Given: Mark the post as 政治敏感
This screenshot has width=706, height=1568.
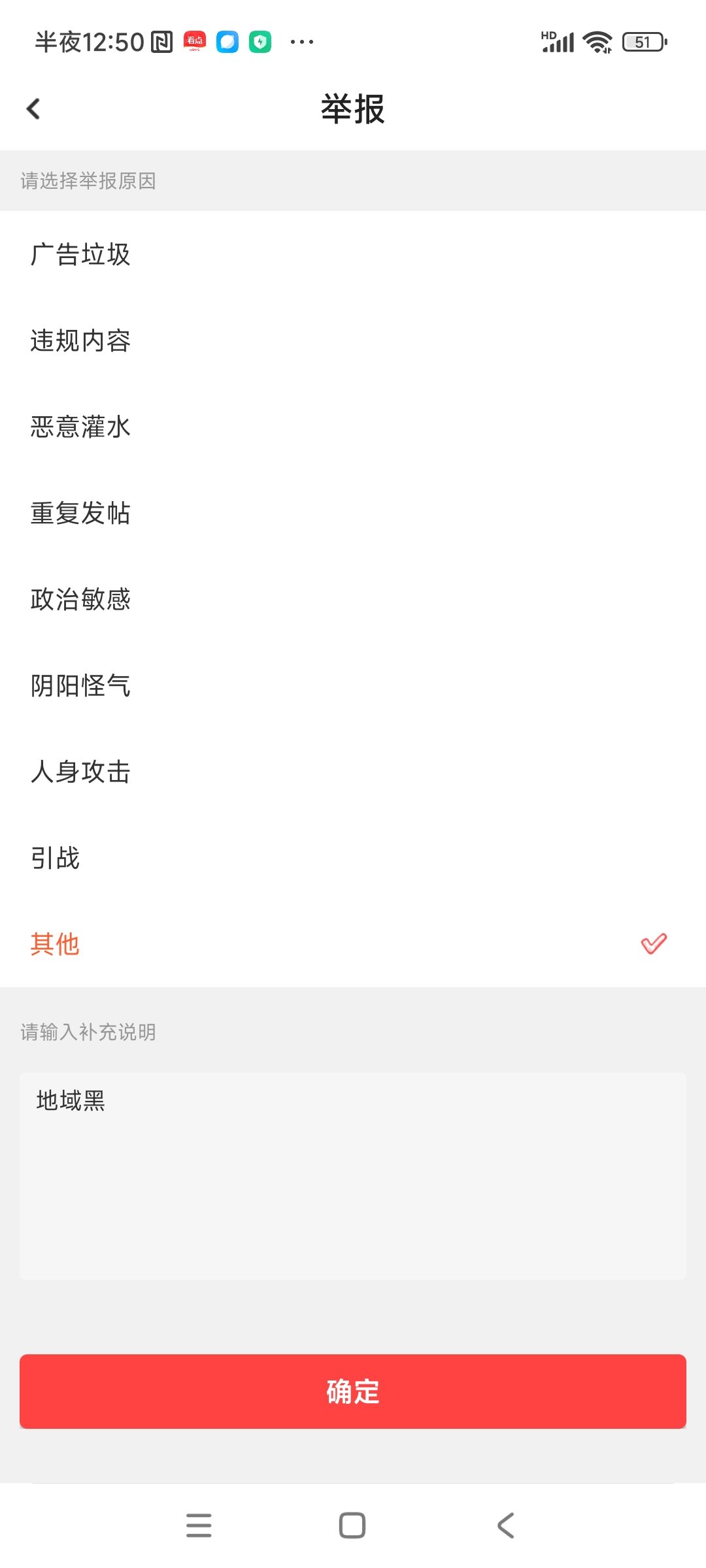Looking at the screenshot, I should click(80, 599).
